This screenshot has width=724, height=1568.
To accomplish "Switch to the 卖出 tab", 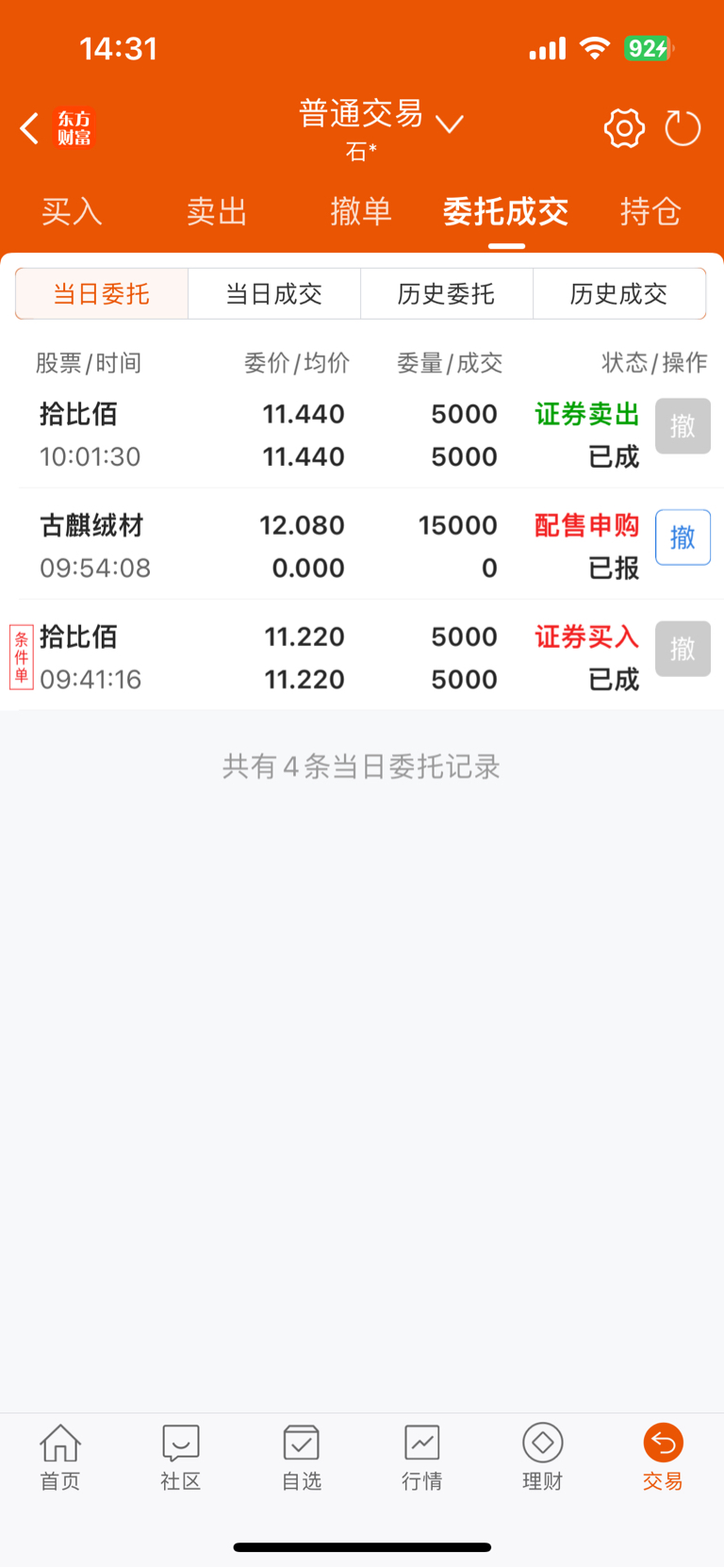I will click(216, 211).
